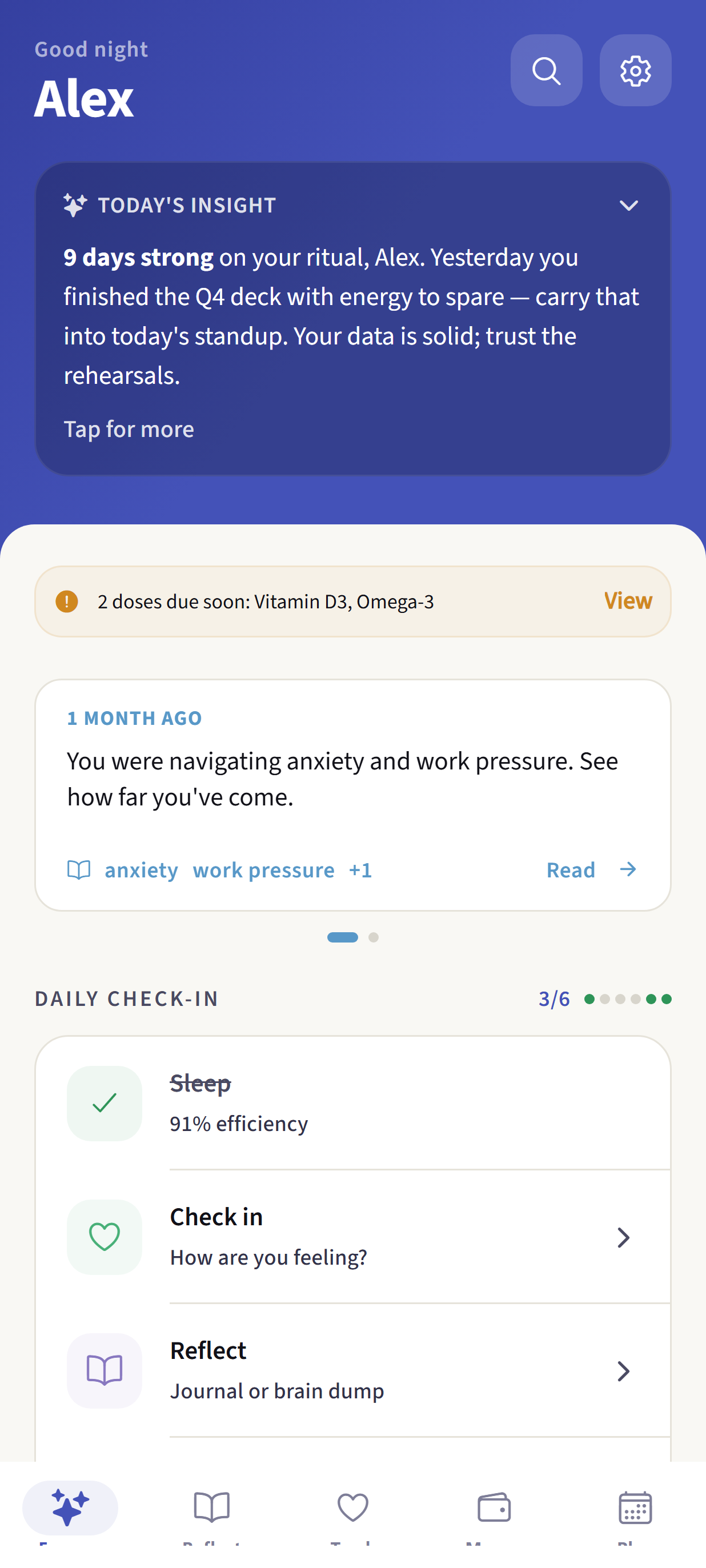Open settings via the gear icon
This screenshot has height=1568, width=706.
tap(635, 71)
